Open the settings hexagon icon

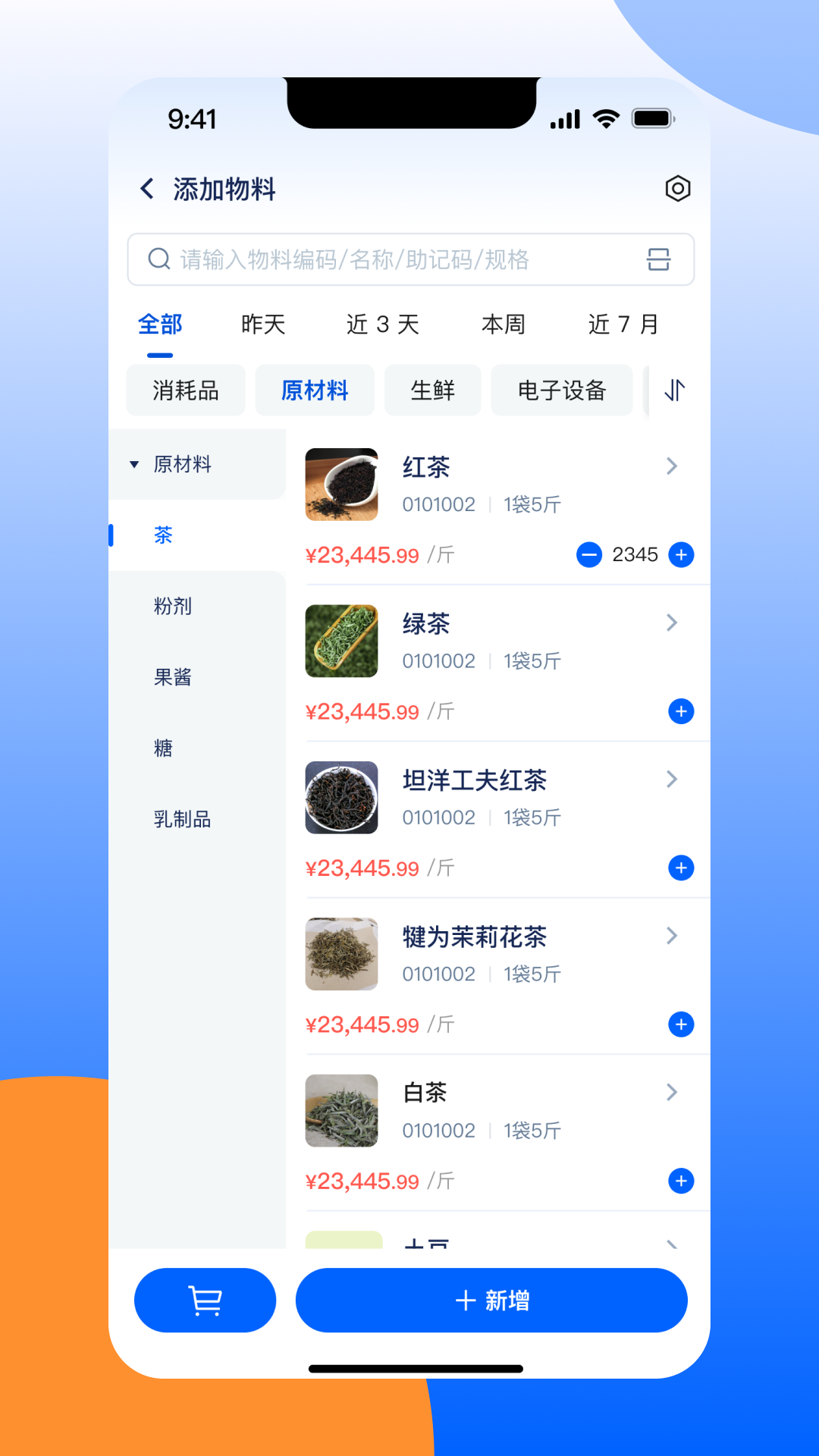(x=677, y=189)
